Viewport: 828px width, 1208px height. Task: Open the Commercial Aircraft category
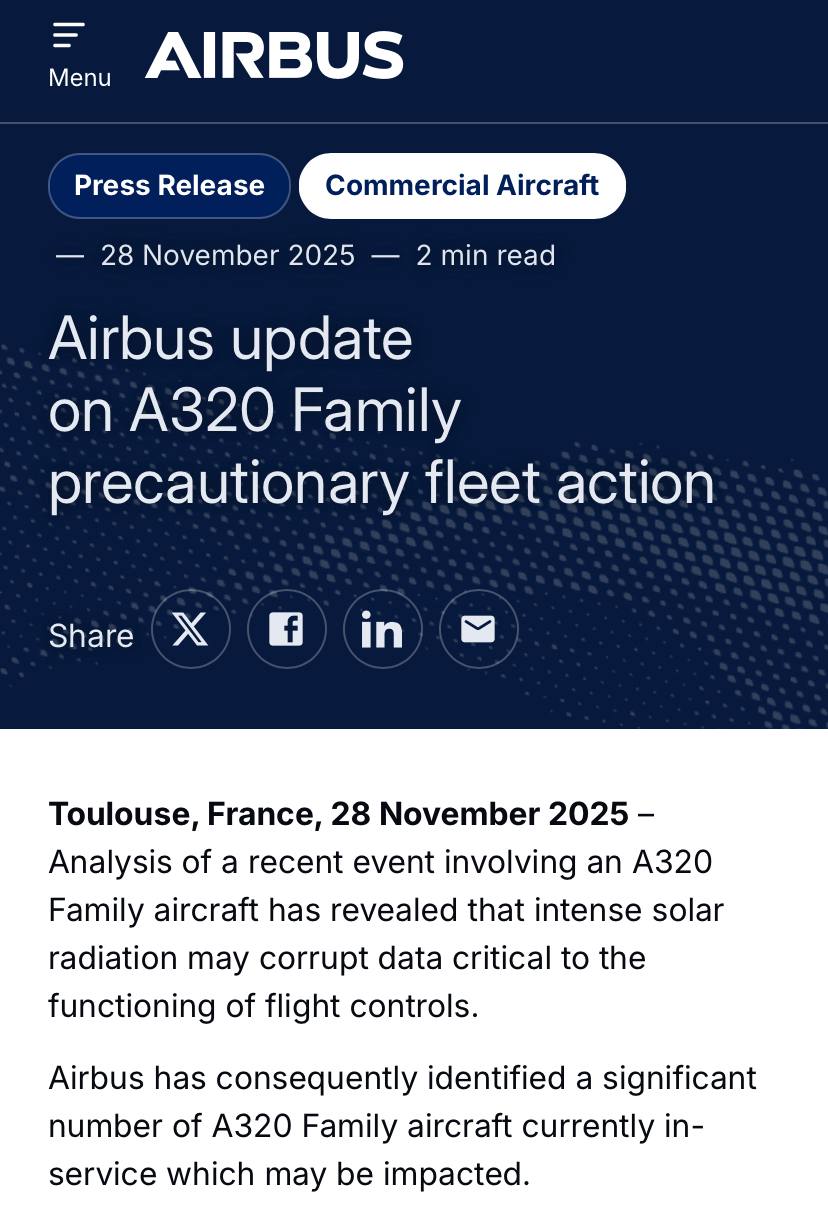[462, 186]
